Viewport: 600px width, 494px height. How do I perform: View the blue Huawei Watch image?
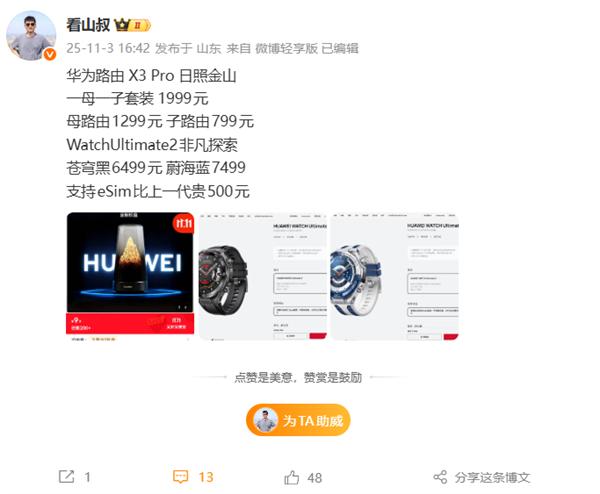(x=394, y=277)
